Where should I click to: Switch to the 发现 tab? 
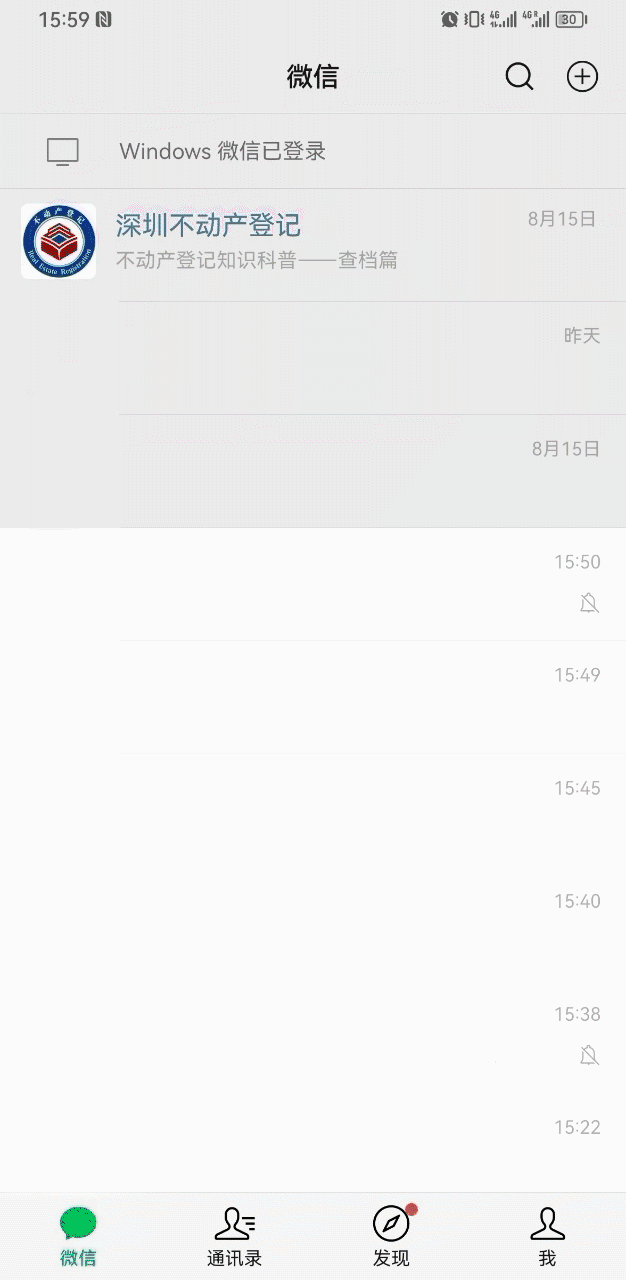point(391,1237)
